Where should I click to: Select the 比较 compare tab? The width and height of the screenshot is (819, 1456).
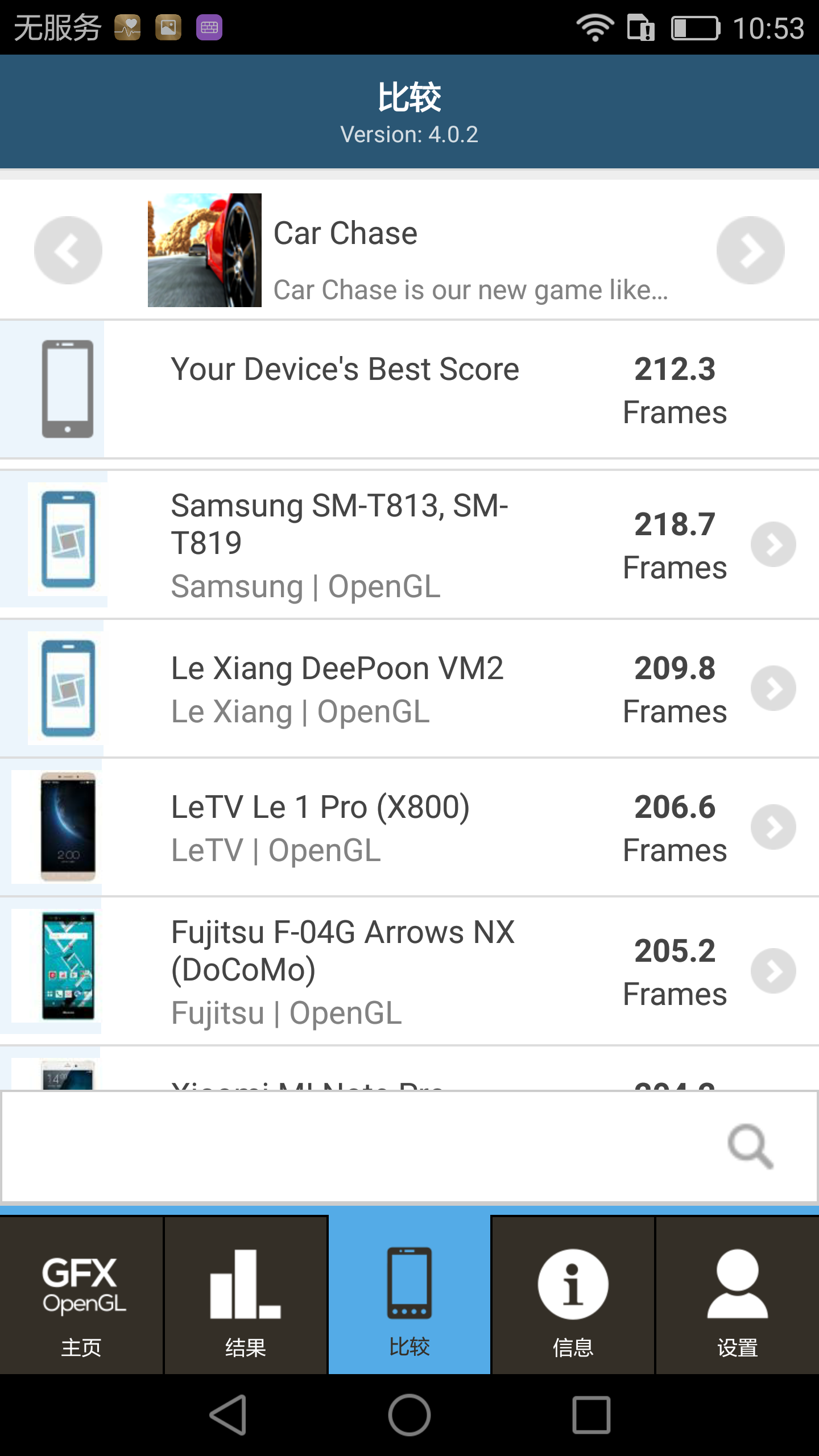click(x=409, y=1295)
